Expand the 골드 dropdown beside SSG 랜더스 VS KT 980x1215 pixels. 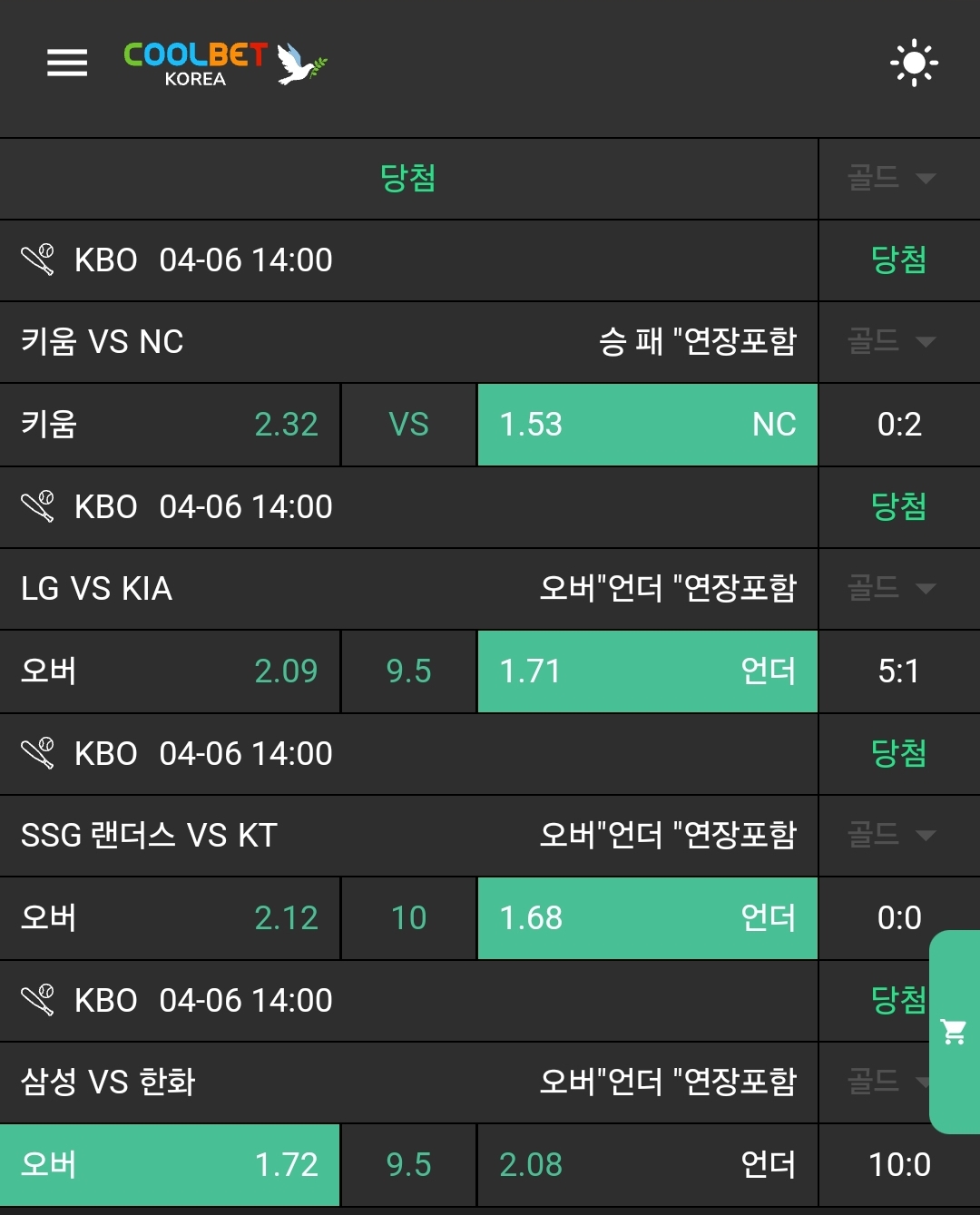[x=891, y=835]
